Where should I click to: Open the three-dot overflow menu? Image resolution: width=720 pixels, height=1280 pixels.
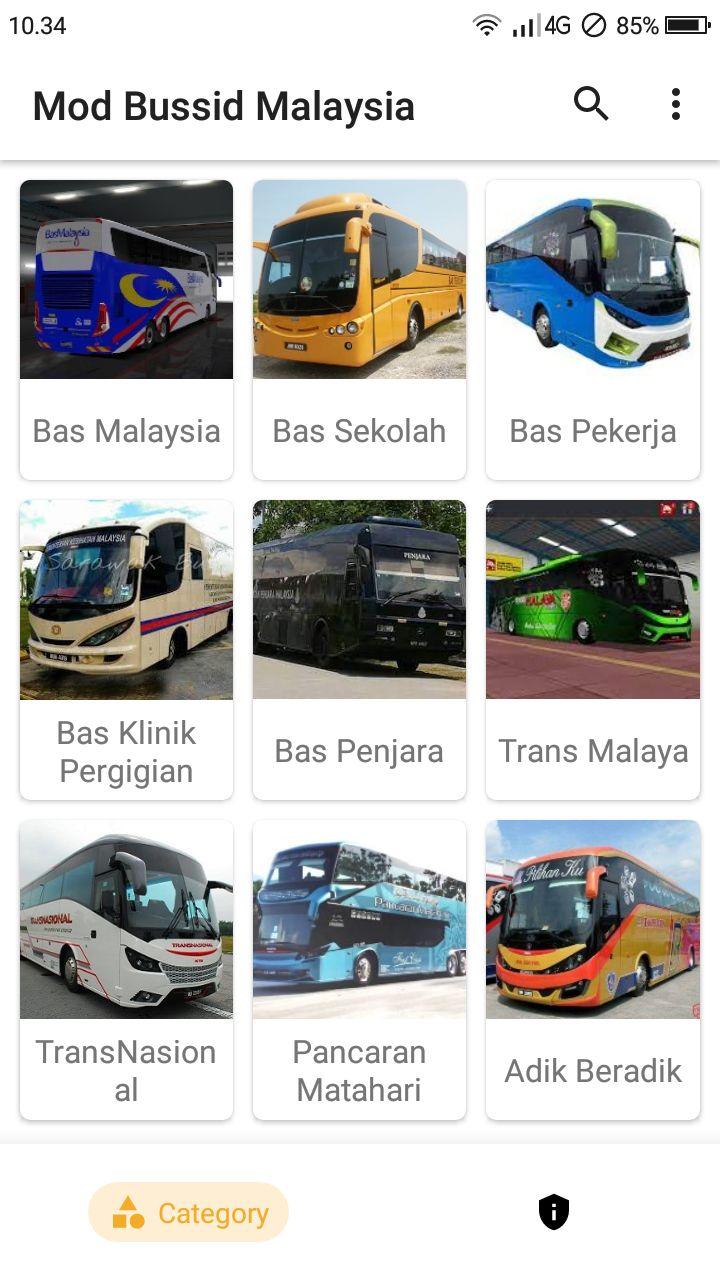[676, 104]
